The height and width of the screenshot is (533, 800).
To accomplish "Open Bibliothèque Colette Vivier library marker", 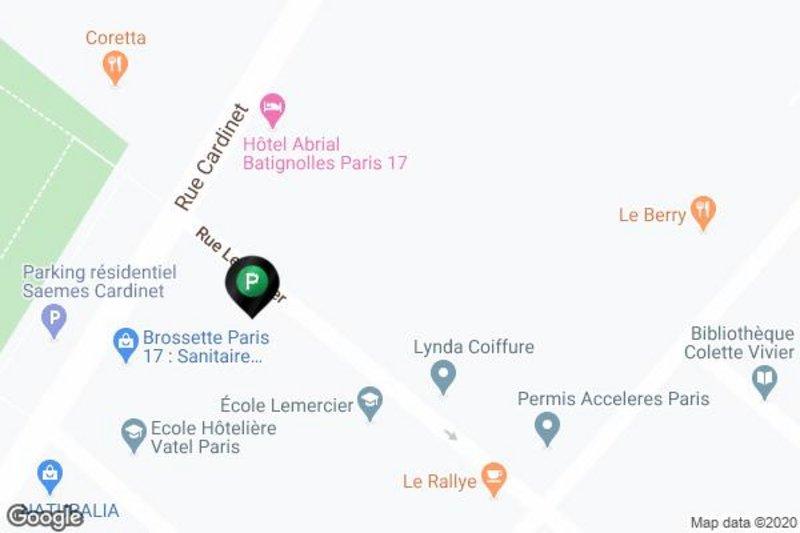I will 764,378.
